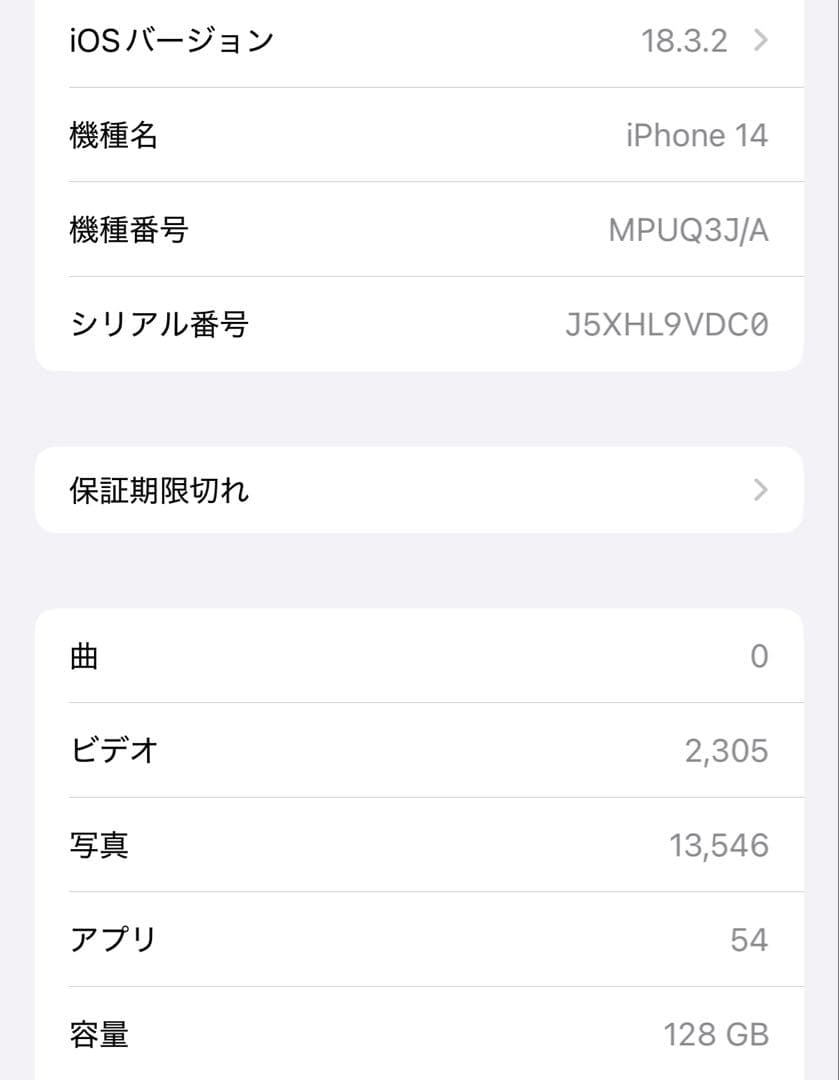Select the photos count 13,546
The height and width of the screenshot is (1080, 839).
718,844
